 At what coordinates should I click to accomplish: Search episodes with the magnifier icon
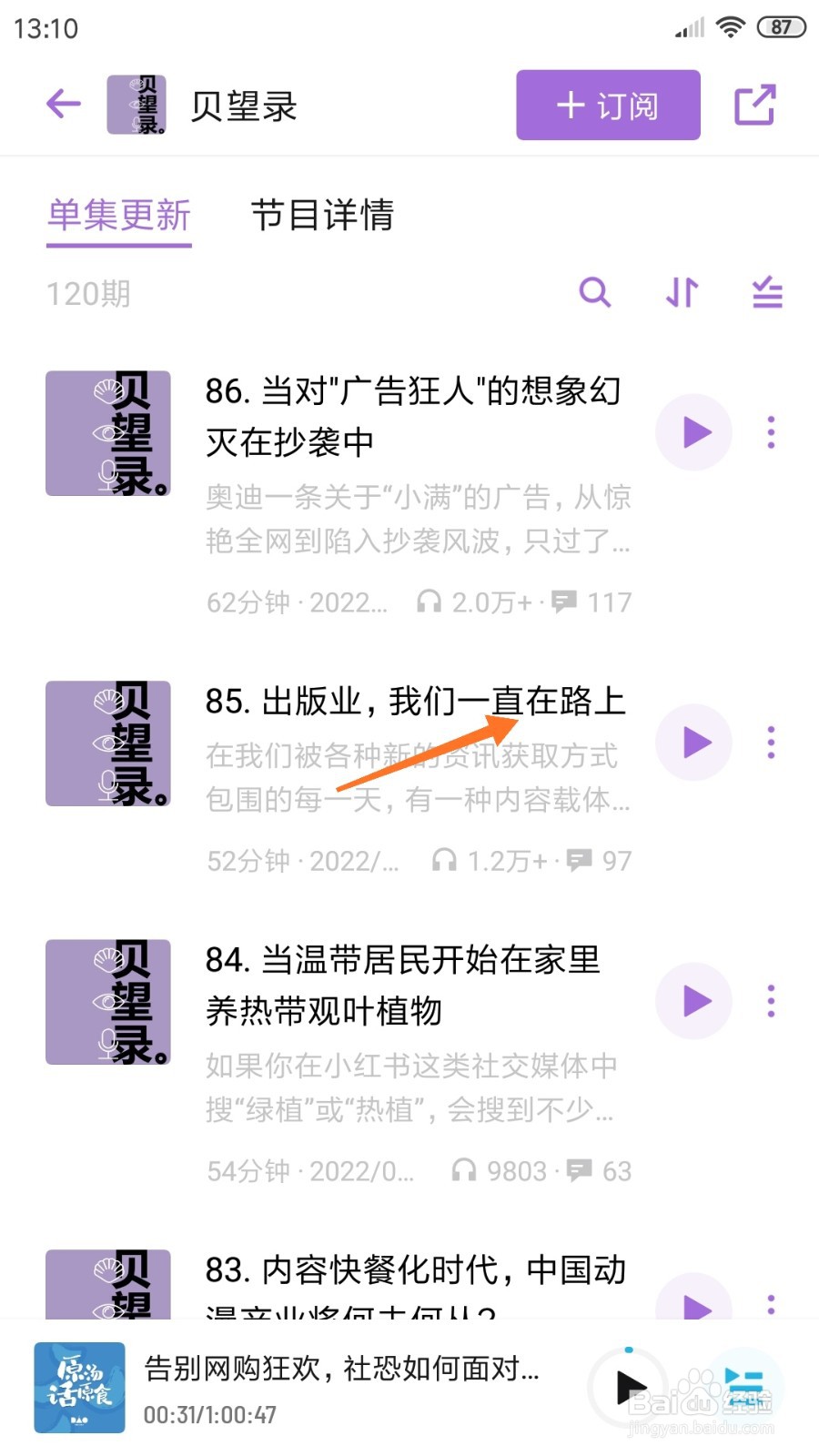tap(596, 292)
